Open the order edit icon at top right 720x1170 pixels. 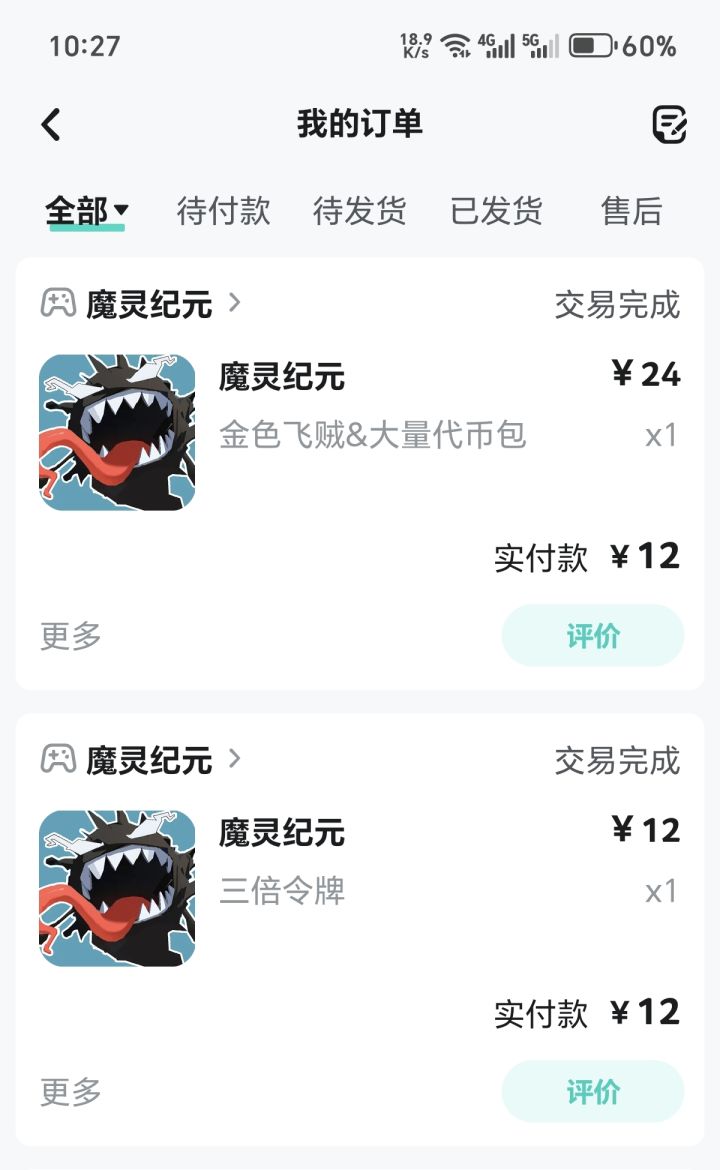point(672,123)
